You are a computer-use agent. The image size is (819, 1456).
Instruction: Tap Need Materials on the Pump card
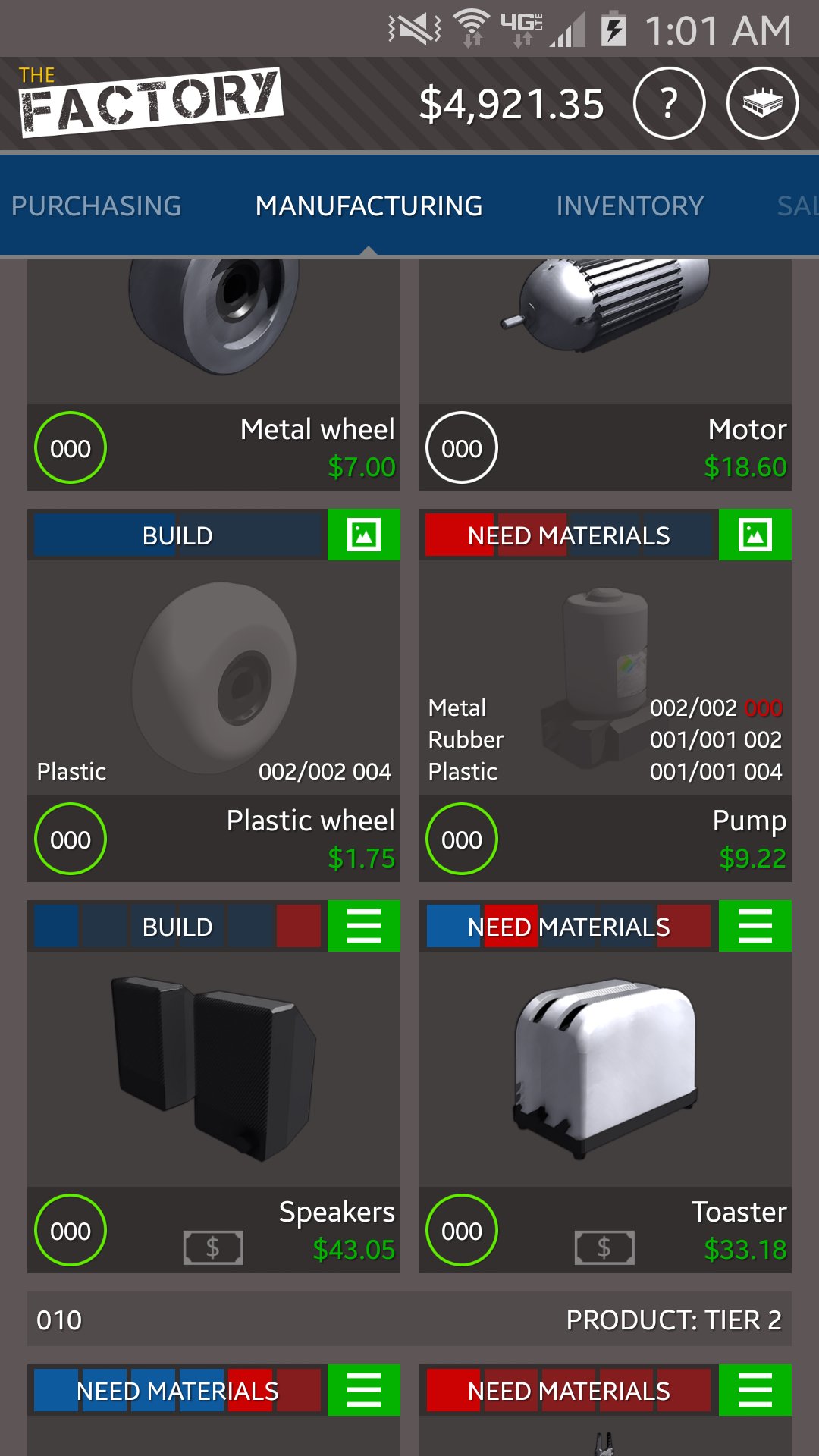(x=569, y=535)
